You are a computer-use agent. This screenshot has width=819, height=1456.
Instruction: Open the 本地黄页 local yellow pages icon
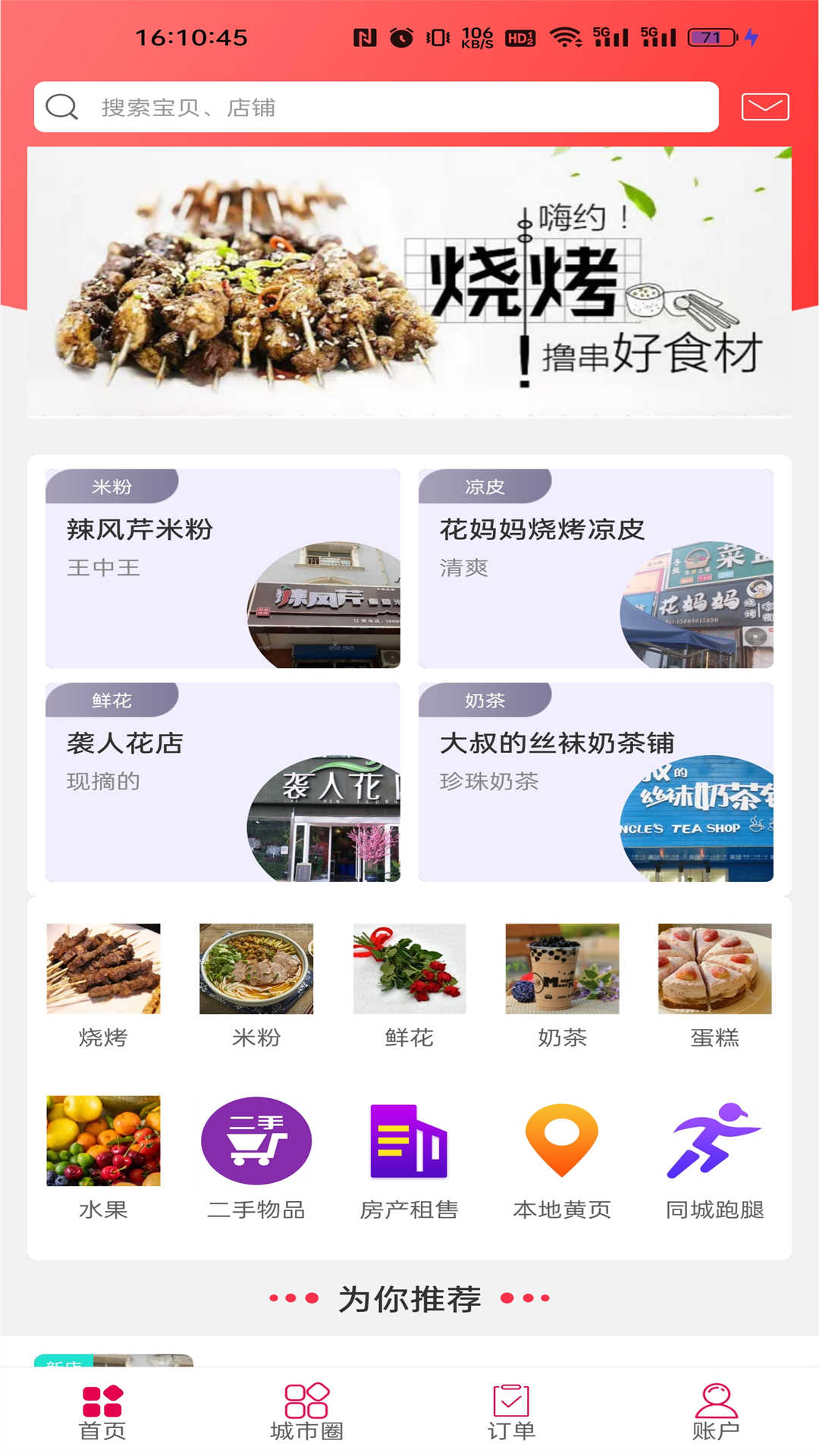(561, 1140)
